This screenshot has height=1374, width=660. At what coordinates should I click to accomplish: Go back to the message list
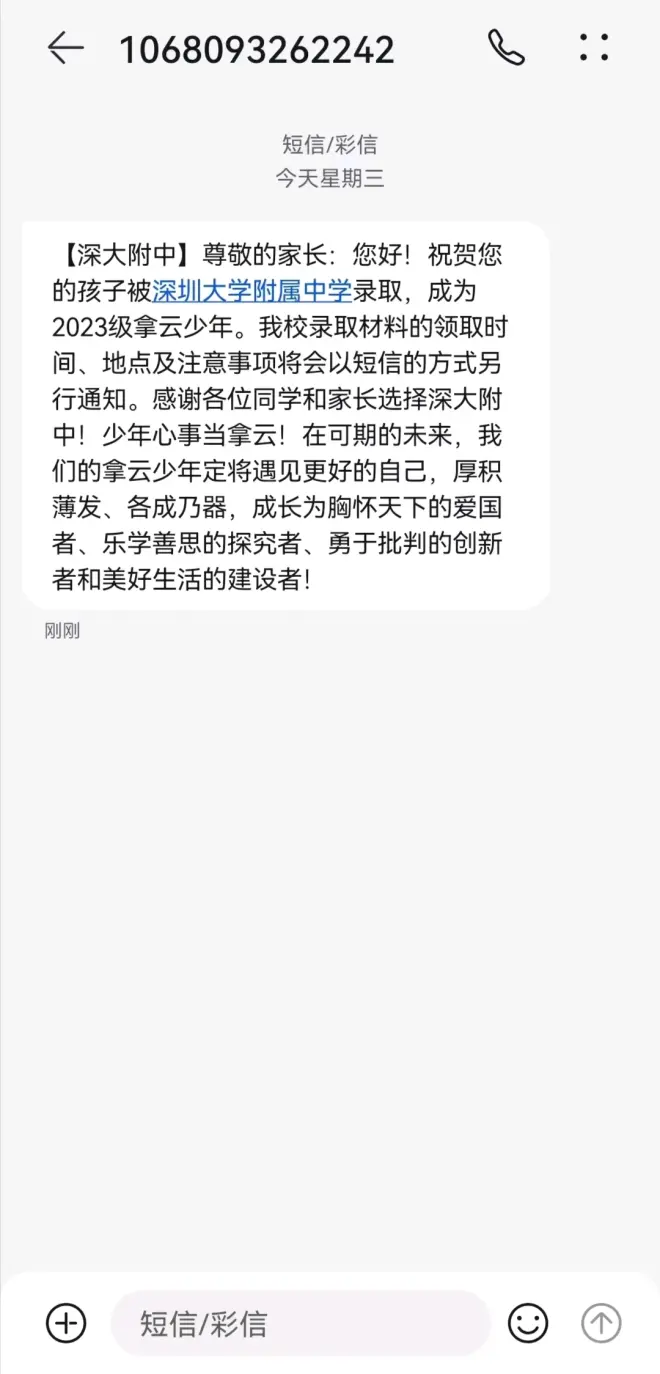[66, 48]
